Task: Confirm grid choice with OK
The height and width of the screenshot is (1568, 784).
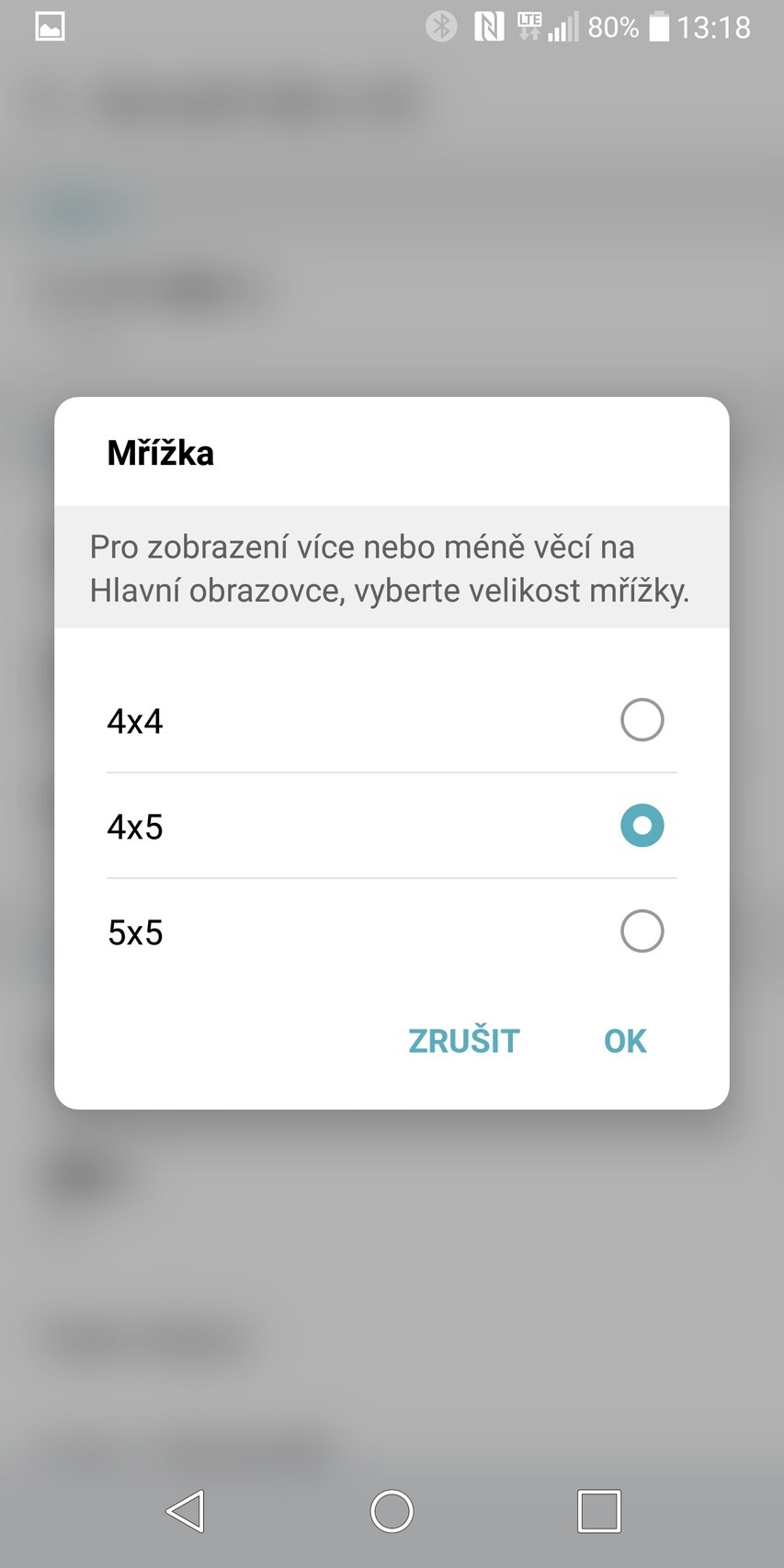Action: [x=624, y=1041]
